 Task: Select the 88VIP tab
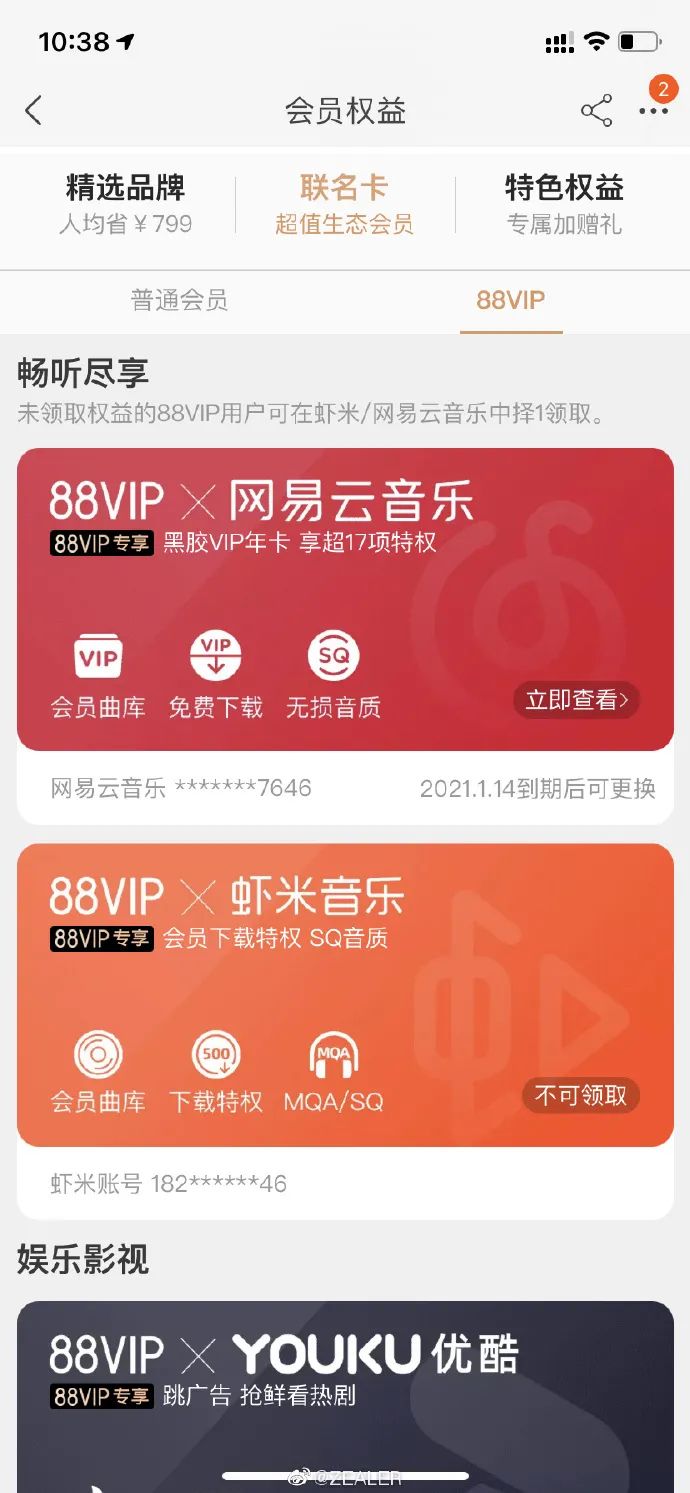[511, 300]
